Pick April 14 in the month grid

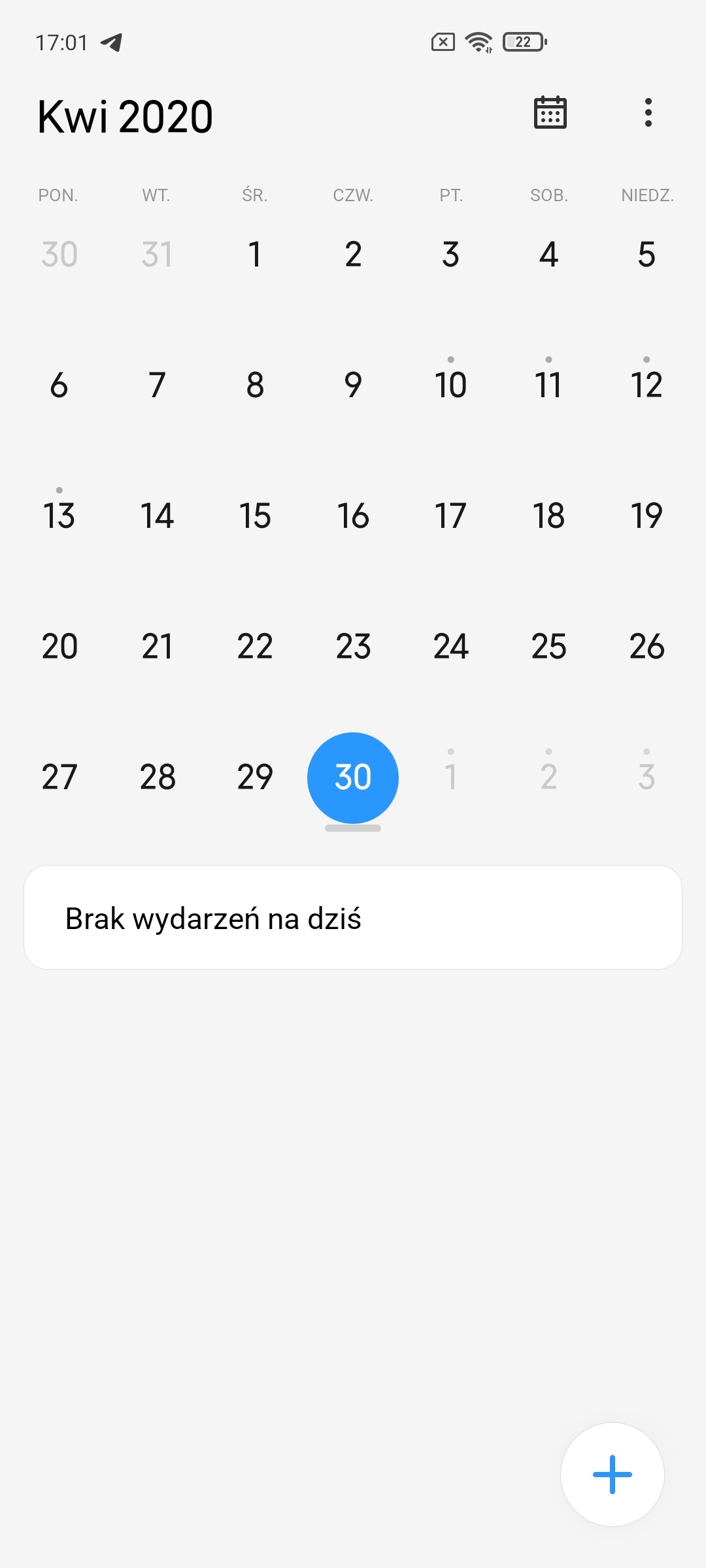point(157,515)
